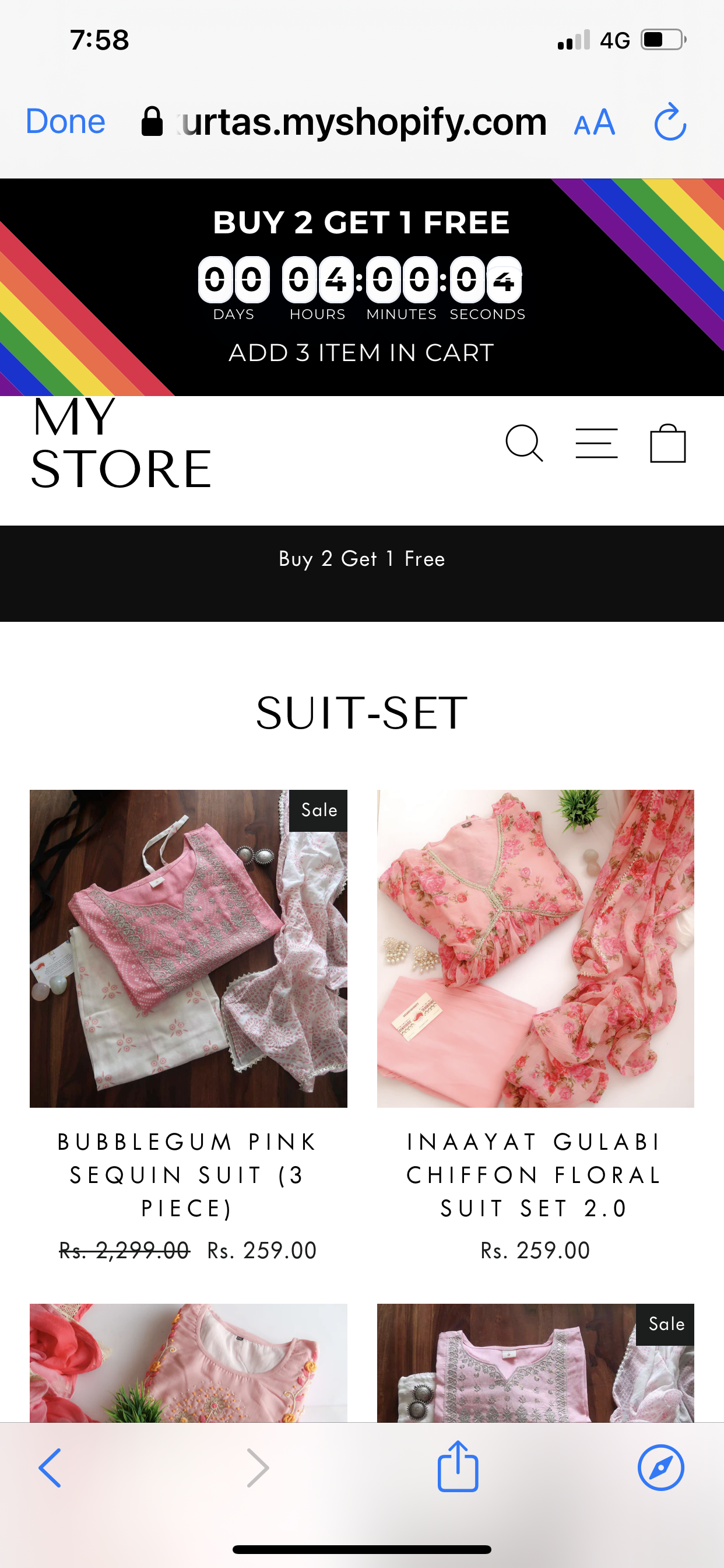This screenshot has height=1568, width=724.
Task: Open Inaayat Gulabi Chiffon Floral Suit Set
Action: pos(535,949)
